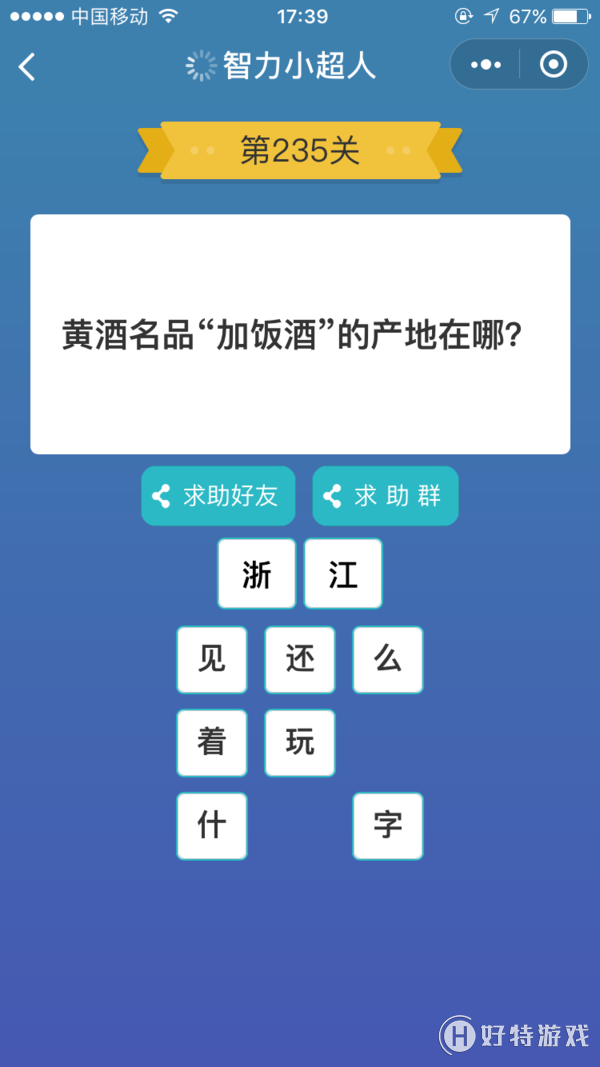This screenshot has height=1067, width=600.
Task: Choose the 见 character tile
Action: [x=212, y=660]
